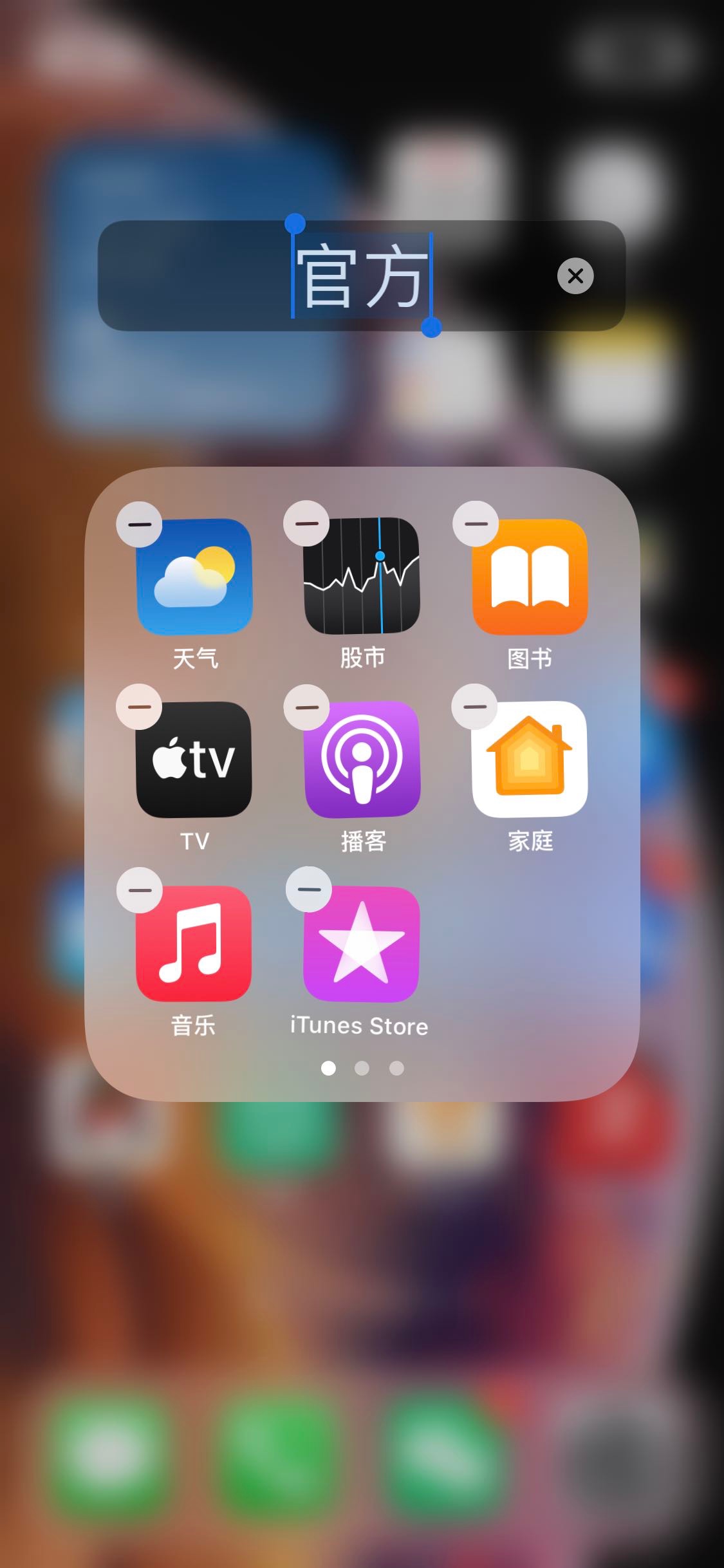Remove the Apple TV app

point(139,707)
